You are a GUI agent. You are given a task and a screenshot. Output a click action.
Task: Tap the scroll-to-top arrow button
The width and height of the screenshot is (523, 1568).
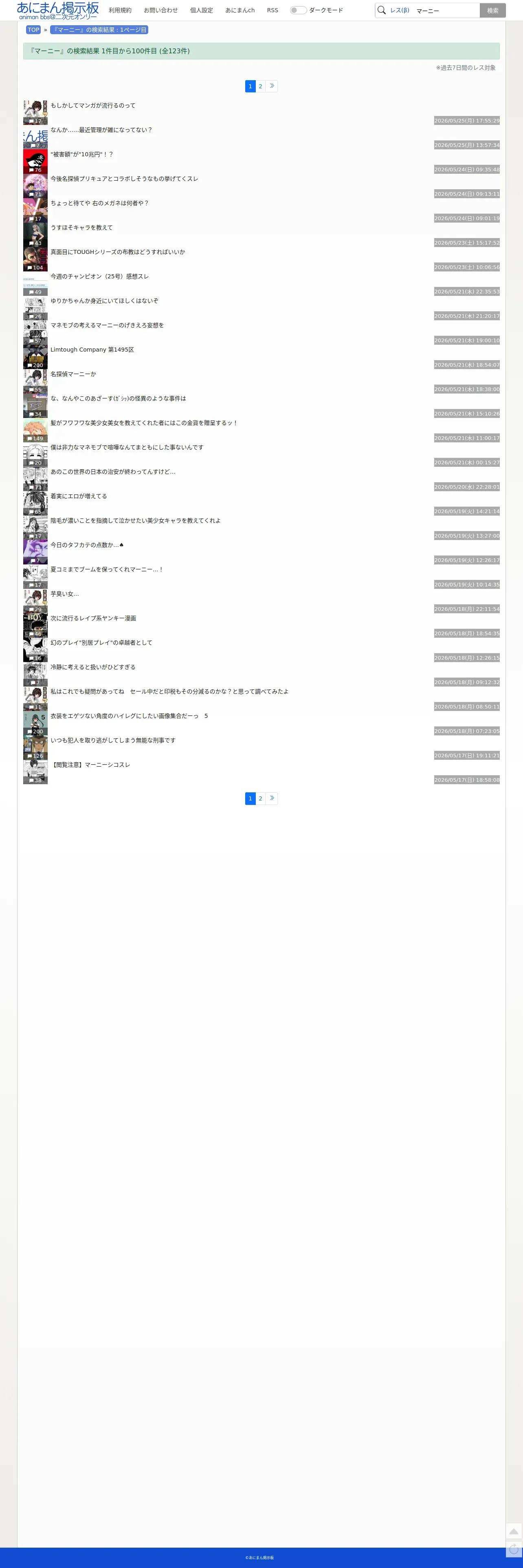[x=514, y=1531]
